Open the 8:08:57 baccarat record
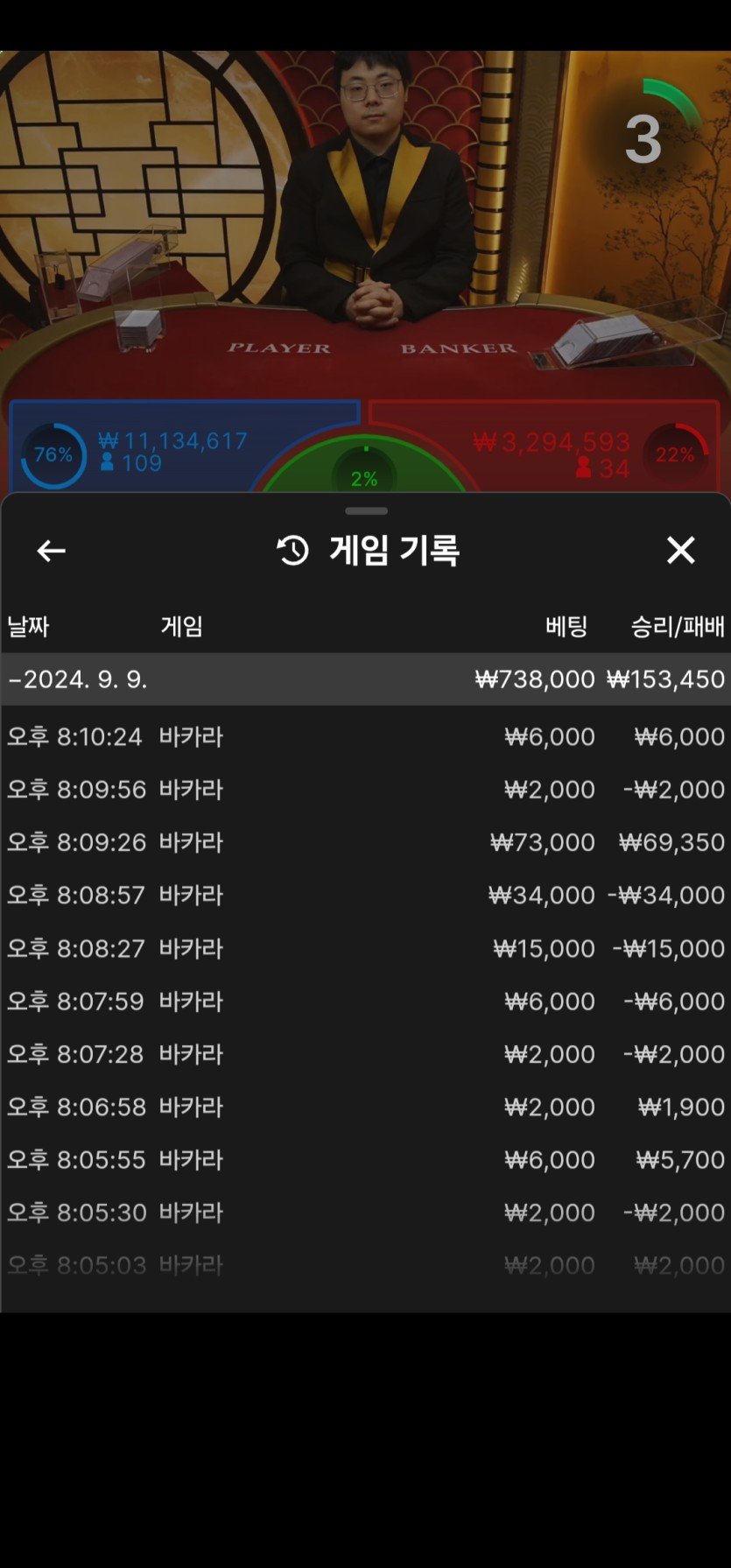The height and width of the screenshot is (1568, 731). click(365, 895)
